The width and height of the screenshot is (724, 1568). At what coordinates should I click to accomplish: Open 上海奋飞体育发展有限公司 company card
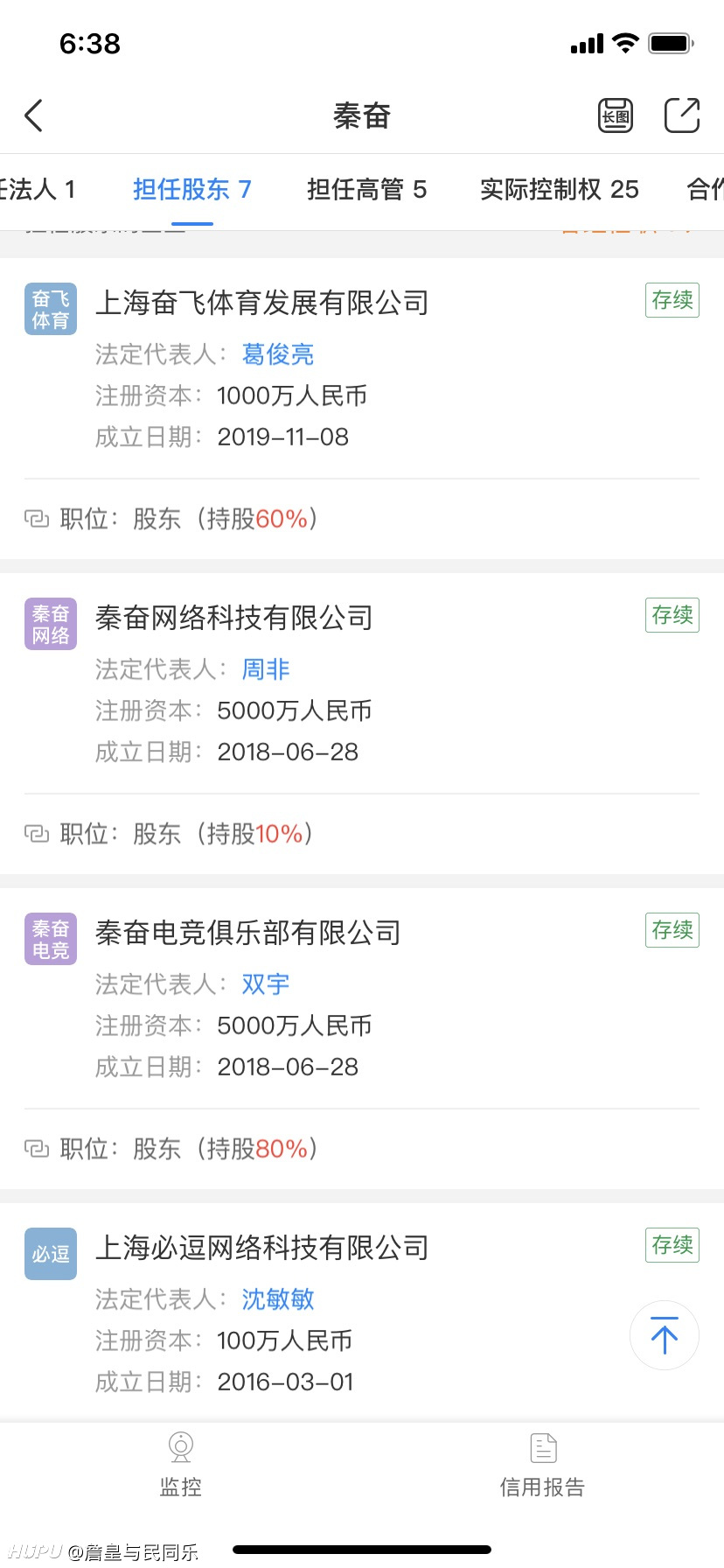click(x=362, y=409)
